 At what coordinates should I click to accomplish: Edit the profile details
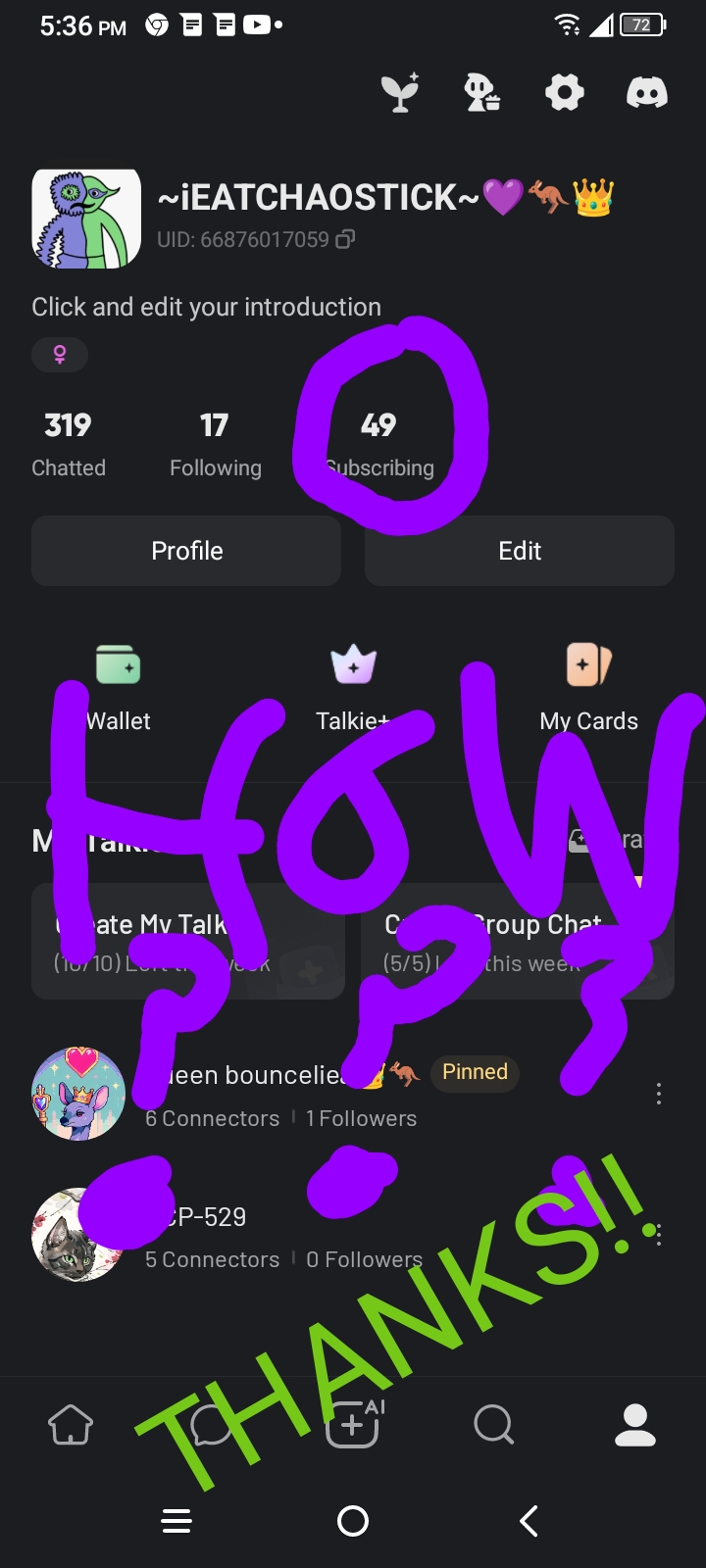point(520,551)
